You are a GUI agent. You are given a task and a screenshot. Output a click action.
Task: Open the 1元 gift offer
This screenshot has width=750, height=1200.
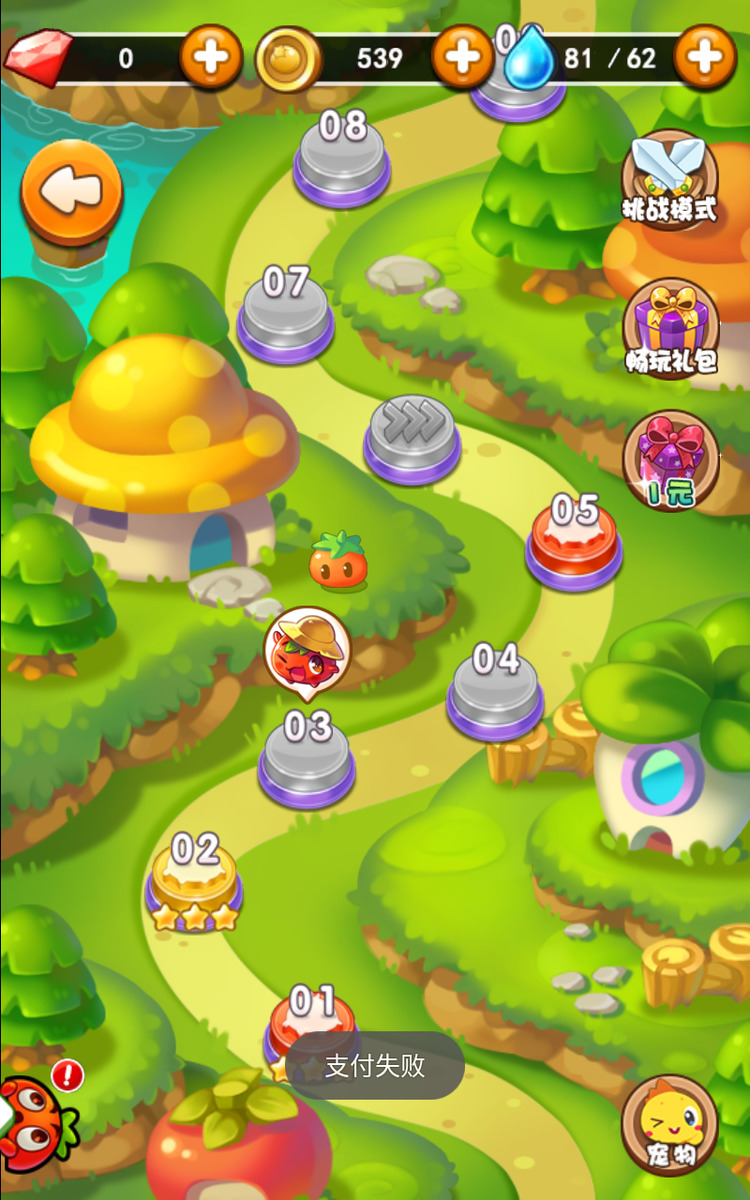(x=670, y=462)
